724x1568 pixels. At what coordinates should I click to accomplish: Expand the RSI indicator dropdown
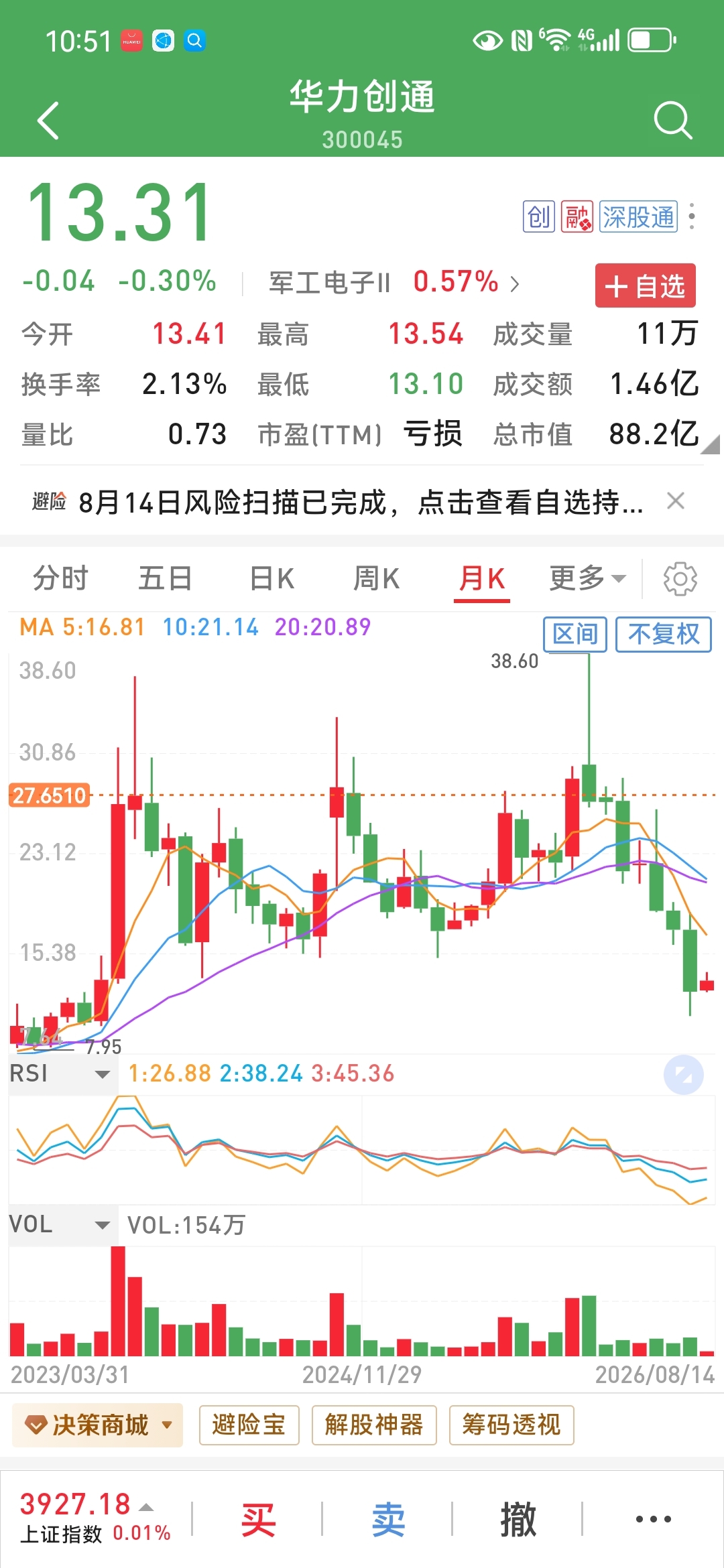(x=60, y=1073)
